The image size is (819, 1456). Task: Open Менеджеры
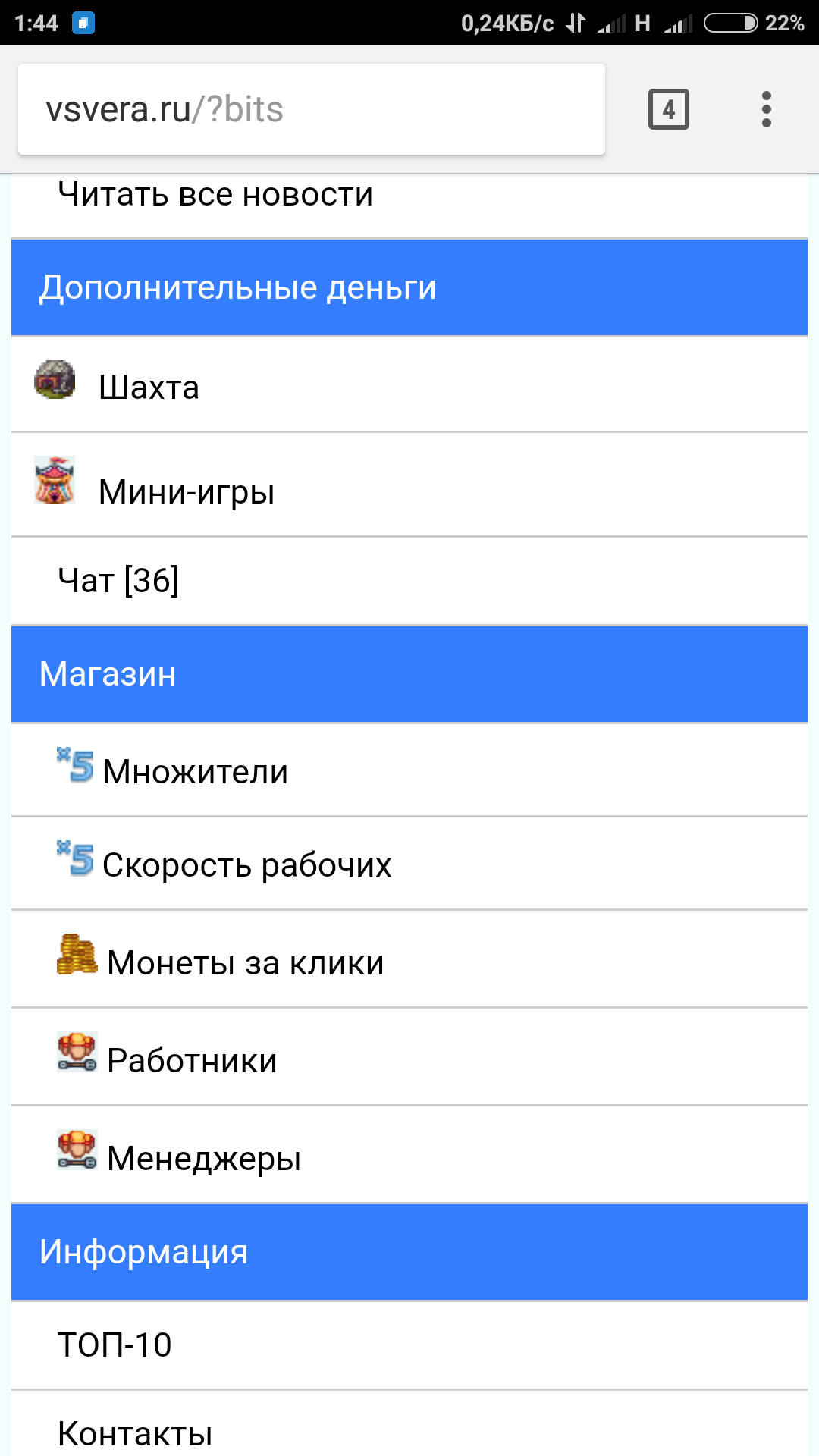tap(203, 1159)
